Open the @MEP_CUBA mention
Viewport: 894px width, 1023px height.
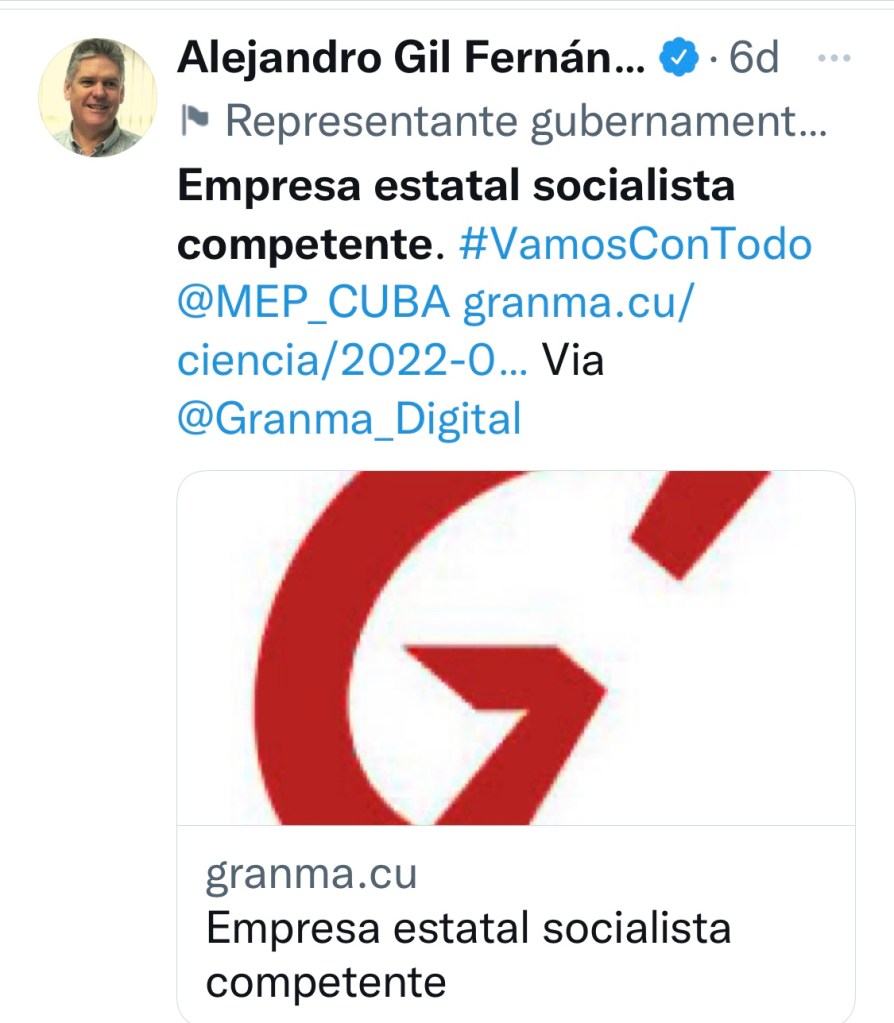pos(313,302)
